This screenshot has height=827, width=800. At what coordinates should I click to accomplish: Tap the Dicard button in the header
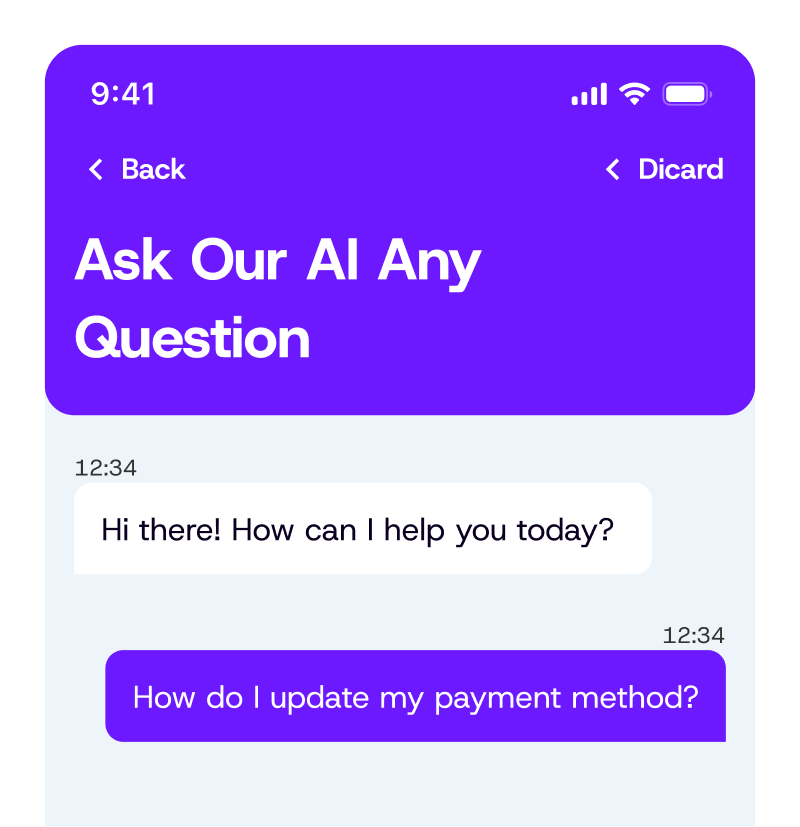click(x=665, y=170)
